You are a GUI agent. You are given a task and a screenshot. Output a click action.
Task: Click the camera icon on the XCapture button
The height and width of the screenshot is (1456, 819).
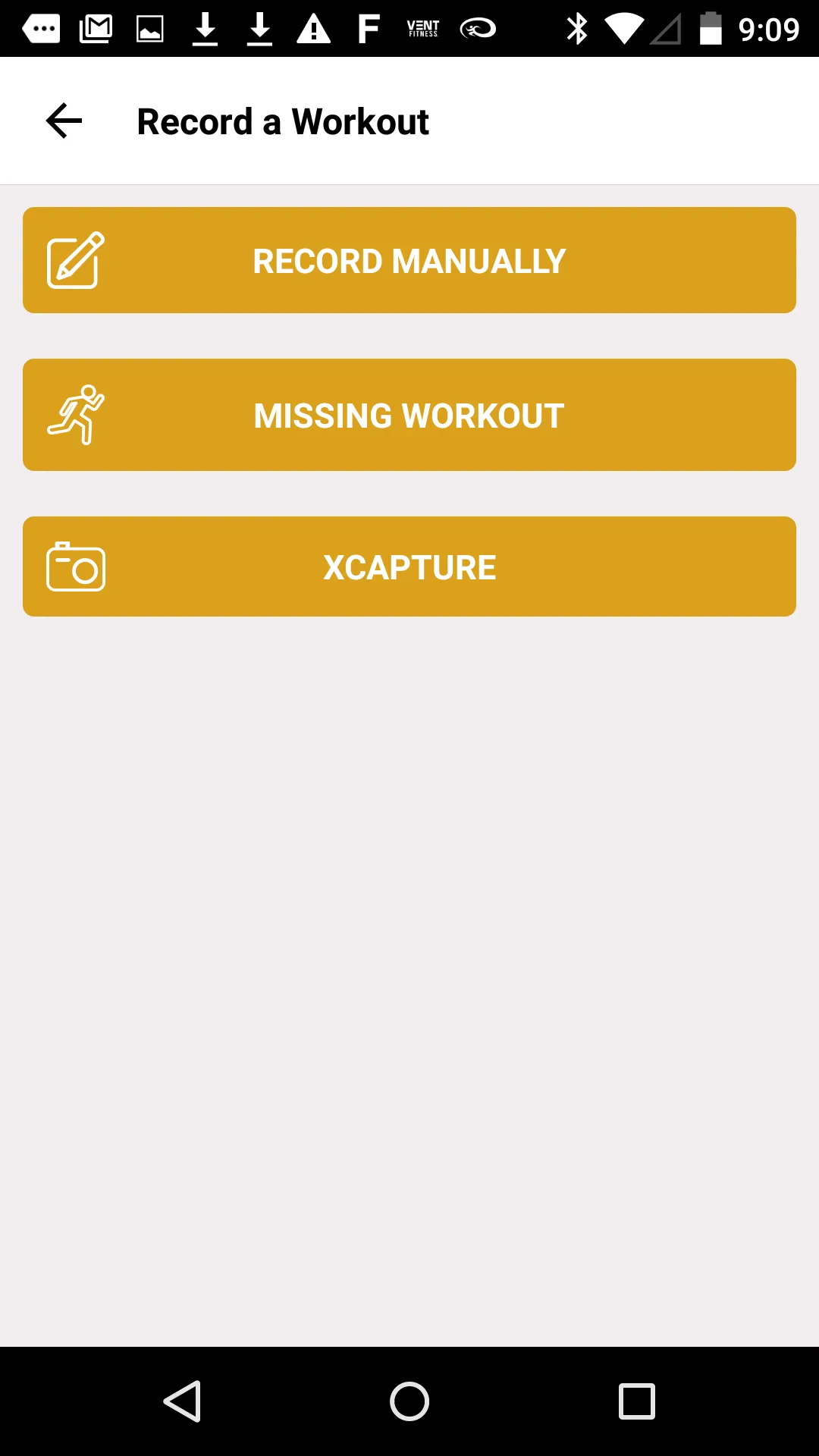(76, 566)
